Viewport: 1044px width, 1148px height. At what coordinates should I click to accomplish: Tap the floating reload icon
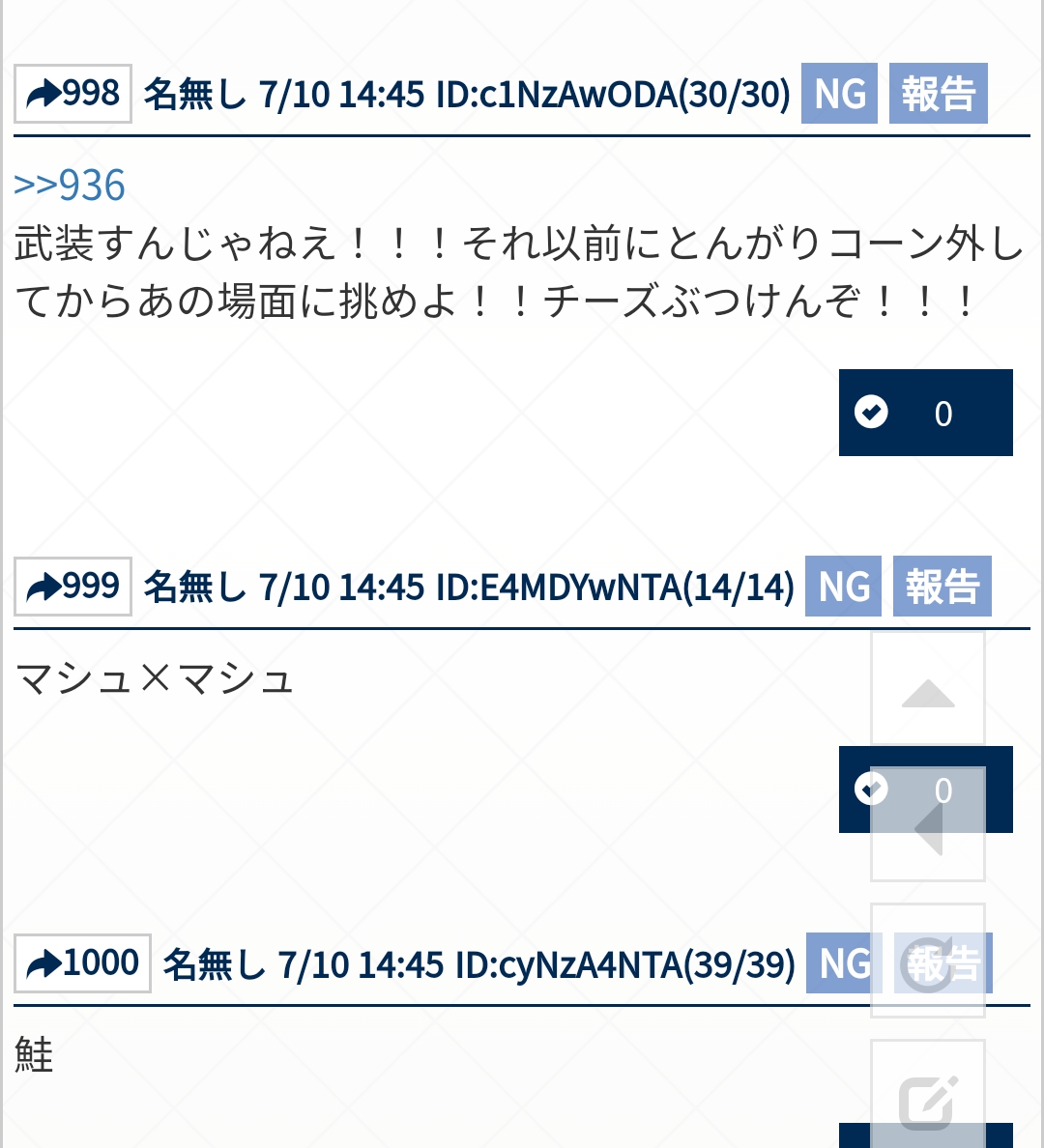(x=928, y=961)
